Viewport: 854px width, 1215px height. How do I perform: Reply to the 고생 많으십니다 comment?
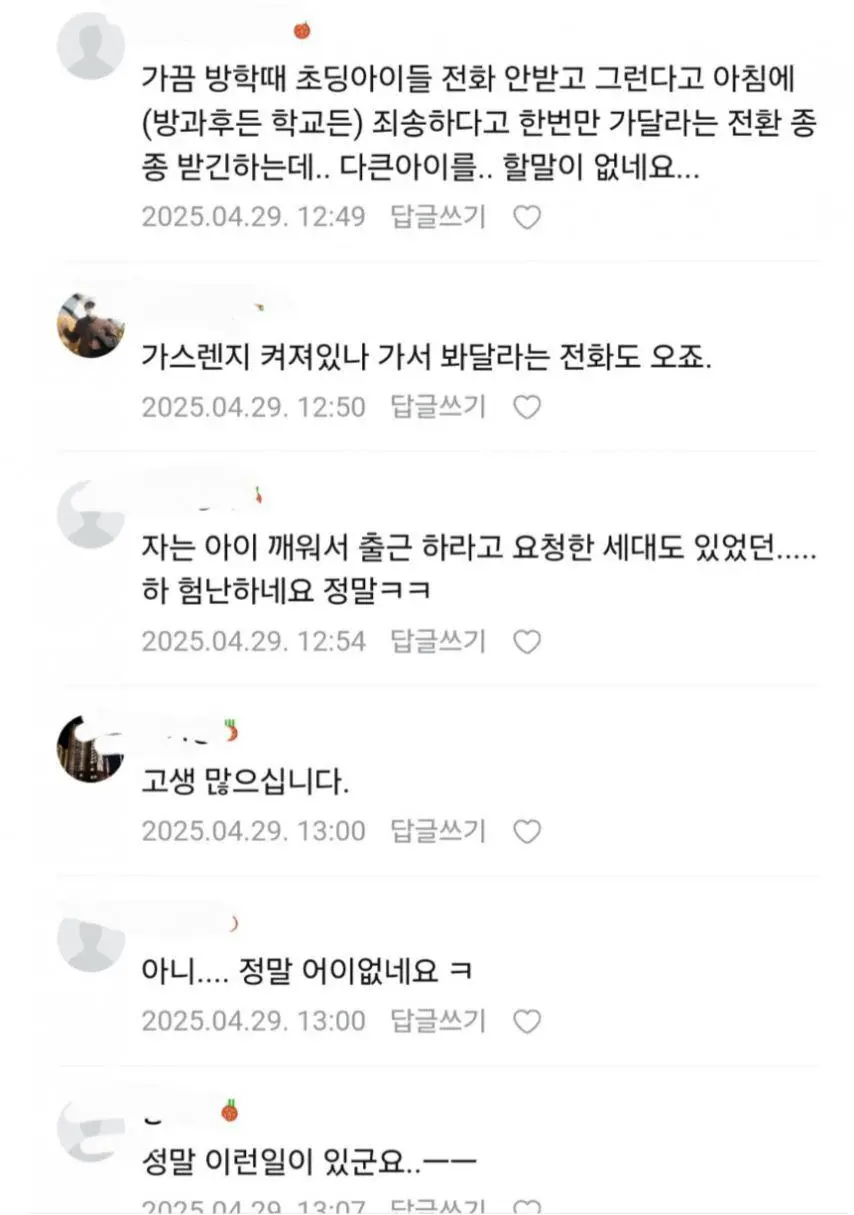pyautogui.click(x=437, y=831)
